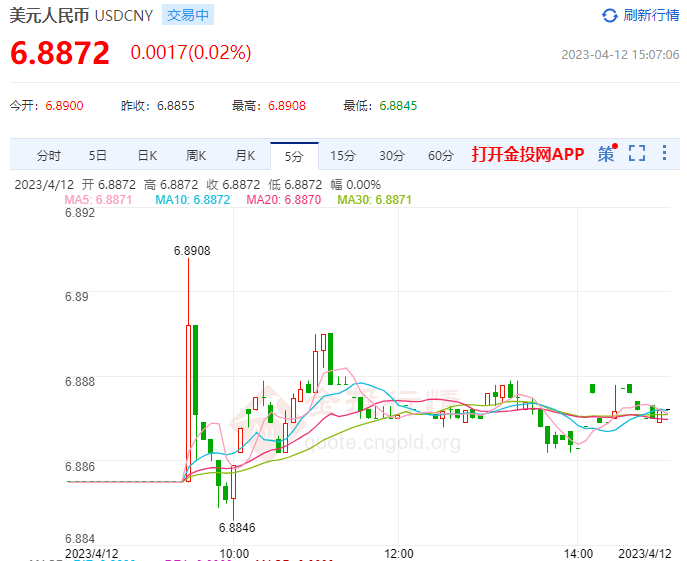Switch to the 15分 interval
This screenshot has height=561, width=687.
pyautogui.click(x=343, y=155)
